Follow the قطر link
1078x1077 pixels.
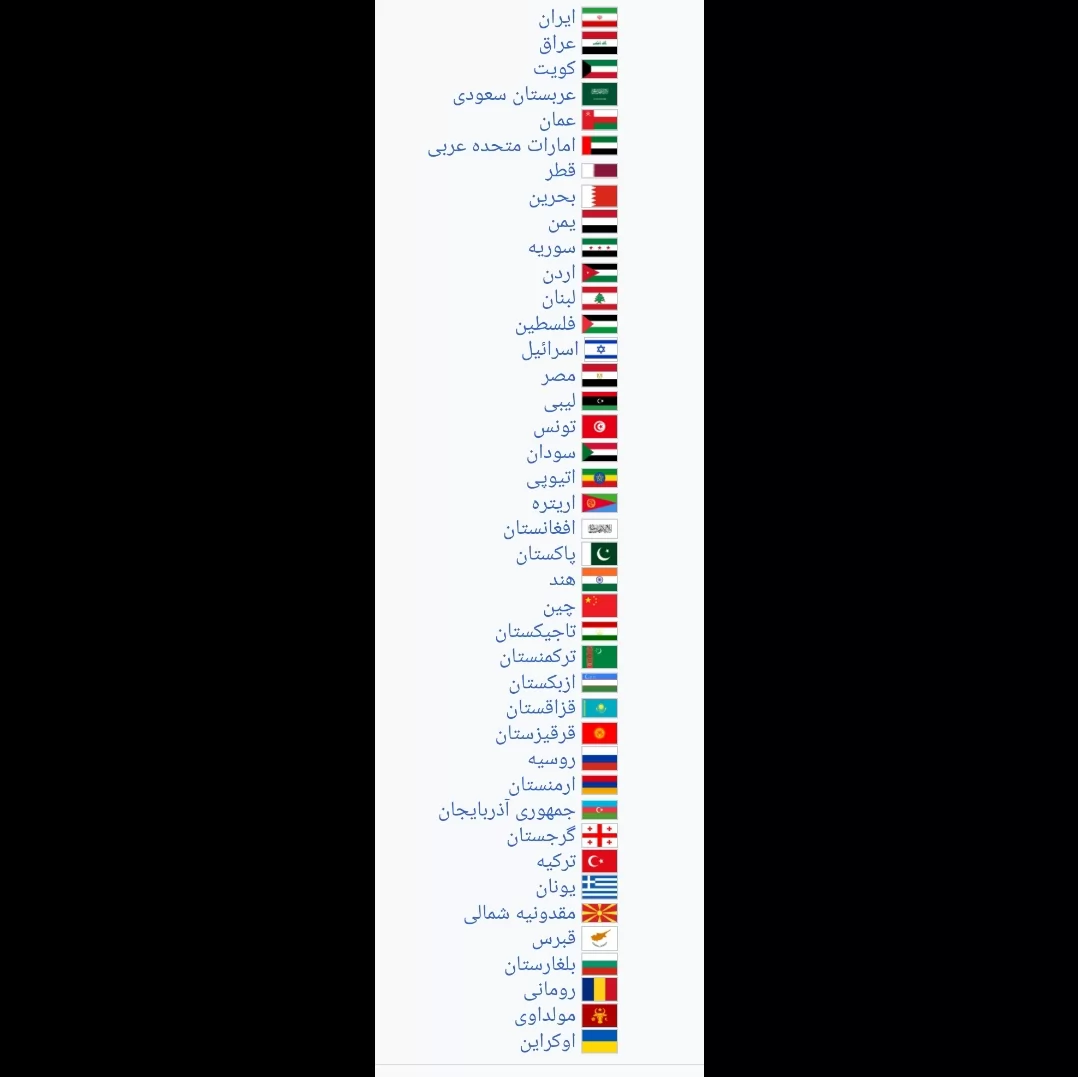(x=560, y=171)
